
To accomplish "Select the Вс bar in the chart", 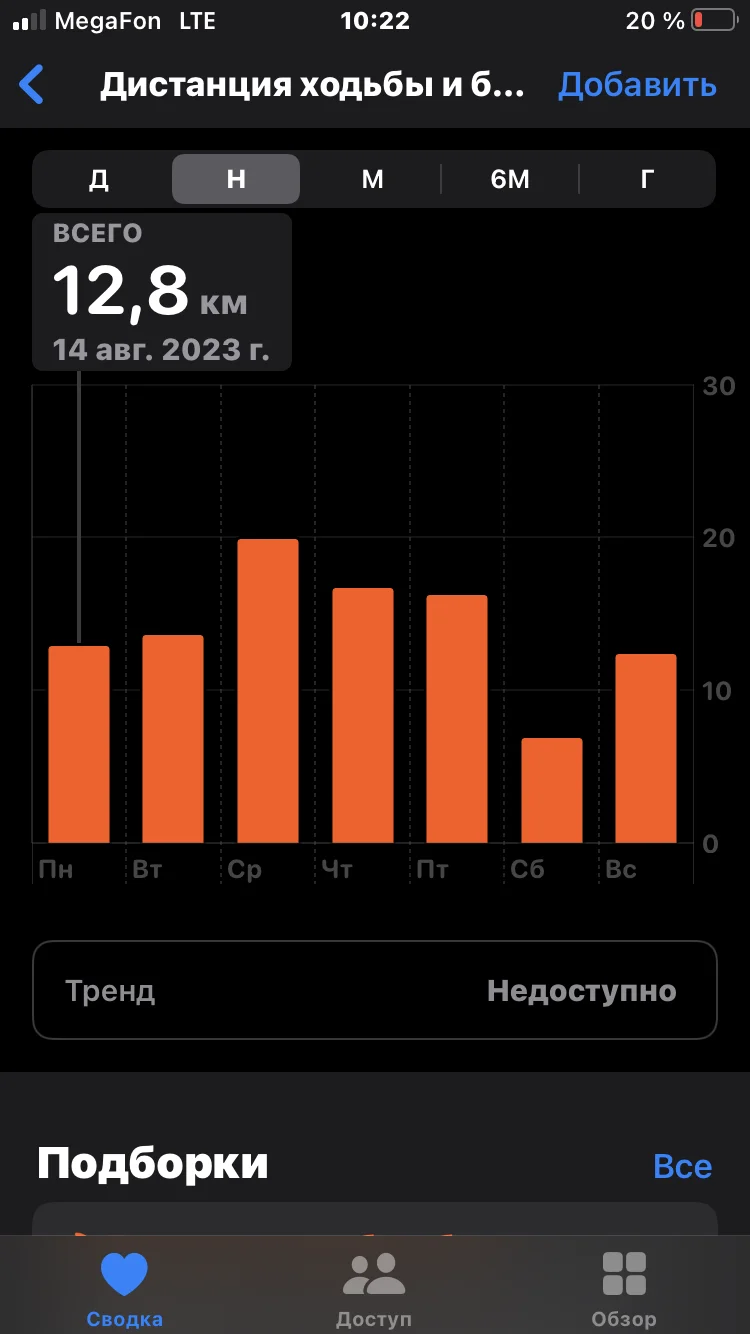I will [x=645, y=748].
